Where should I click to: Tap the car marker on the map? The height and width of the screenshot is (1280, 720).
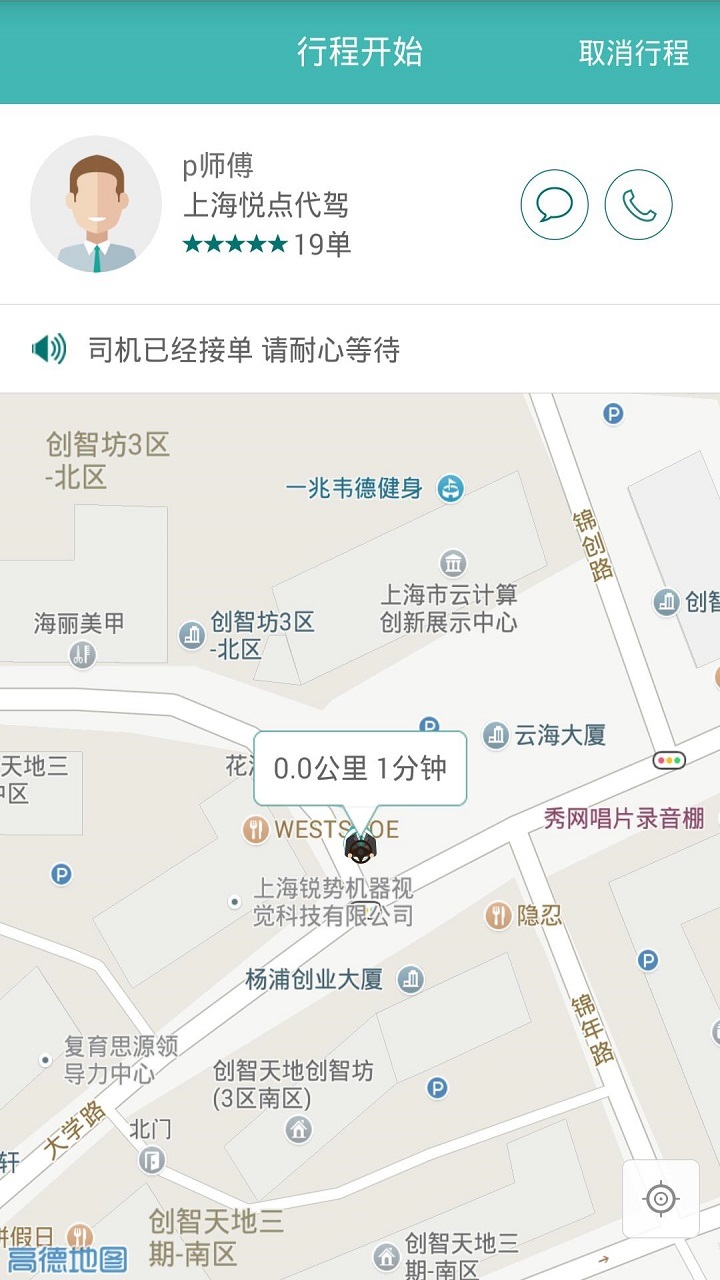pos(360,847)
